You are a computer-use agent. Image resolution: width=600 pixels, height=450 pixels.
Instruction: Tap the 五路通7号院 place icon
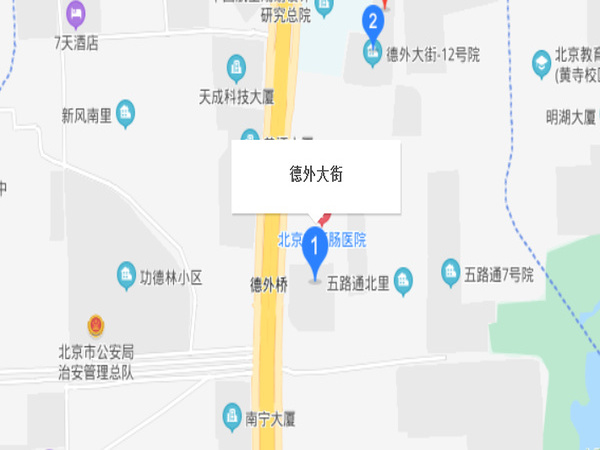(451, 270)
